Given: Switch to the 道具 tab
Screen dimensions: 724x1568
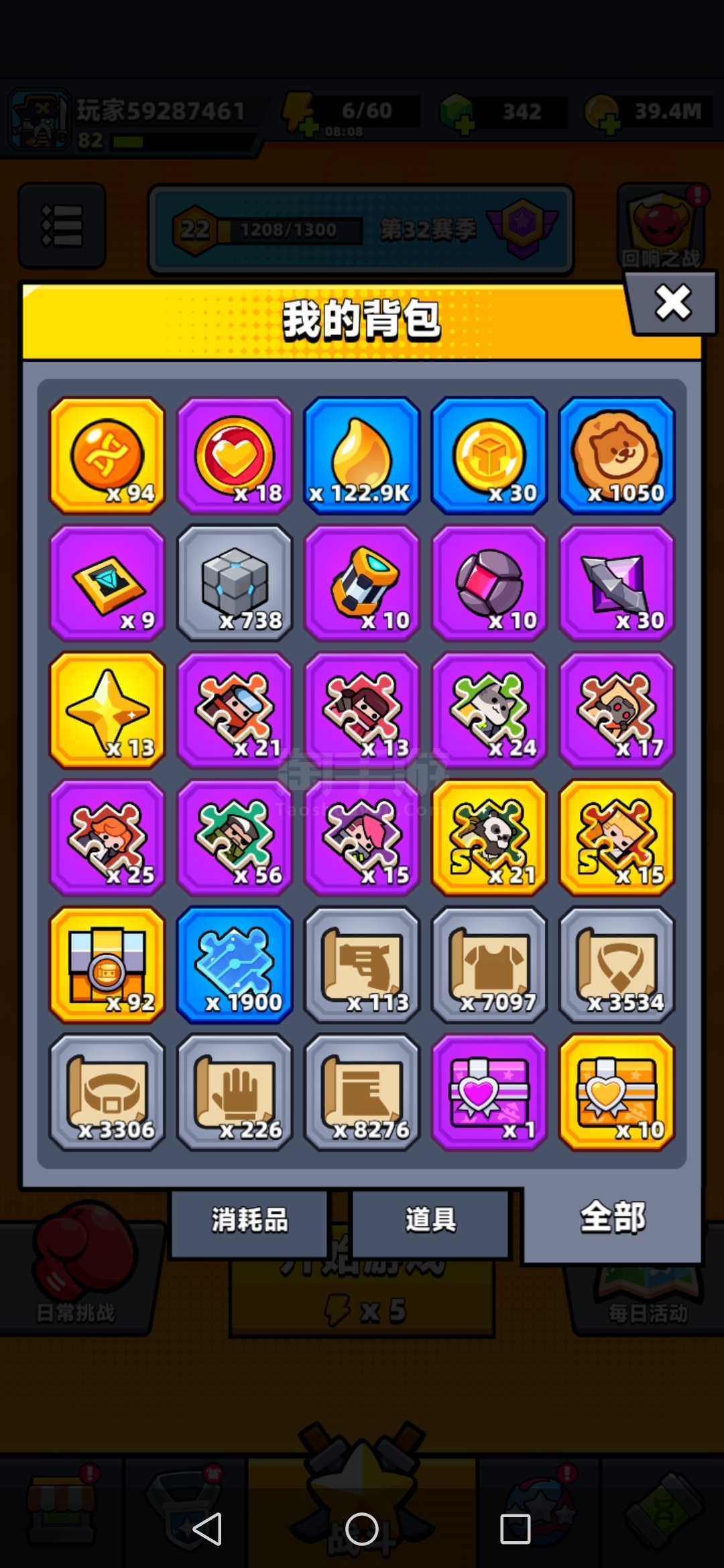Looking at the screenshot, I should (430, 1220).
